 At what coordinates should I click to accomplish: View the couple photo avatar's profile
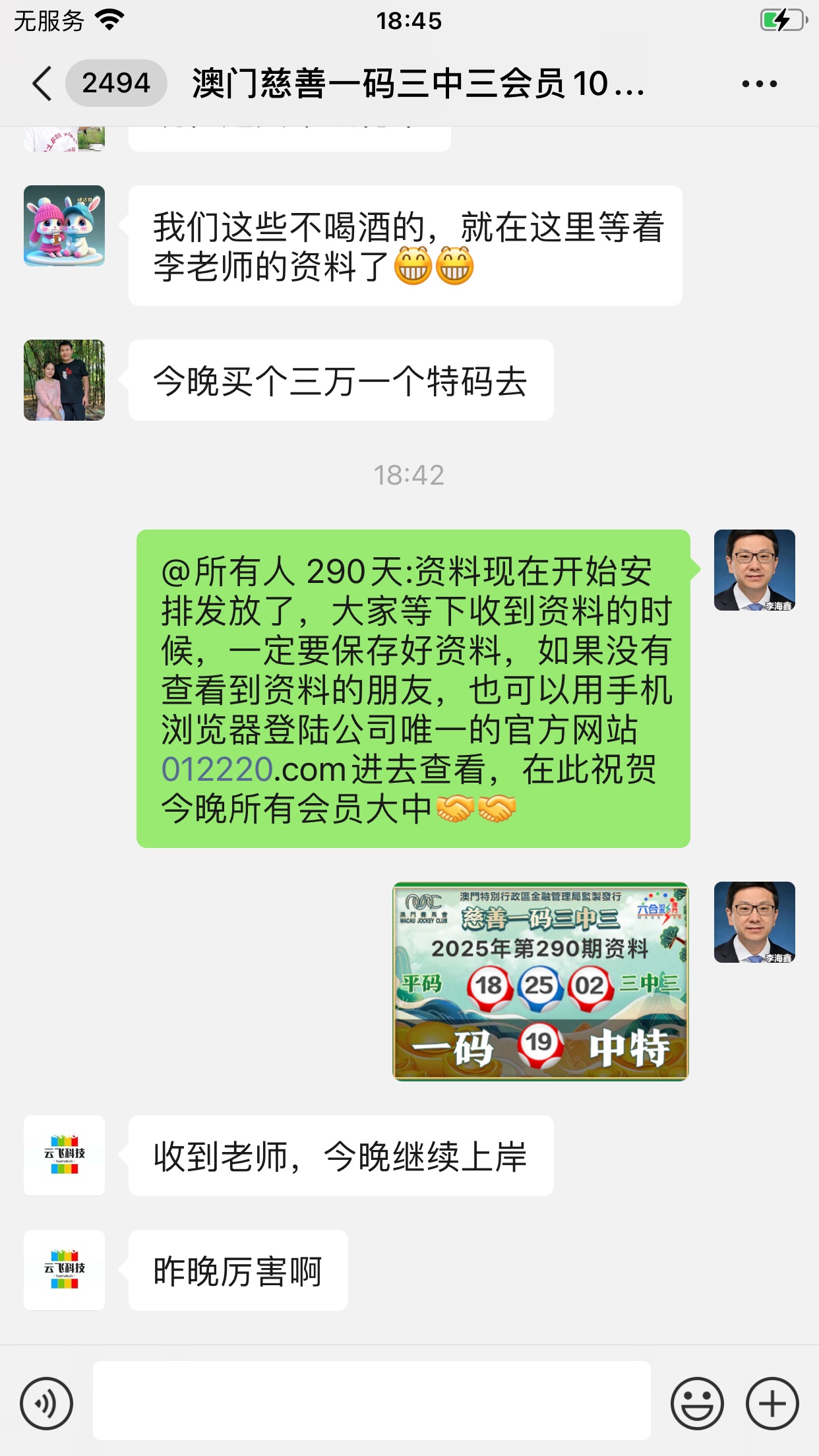pos(64,380)
